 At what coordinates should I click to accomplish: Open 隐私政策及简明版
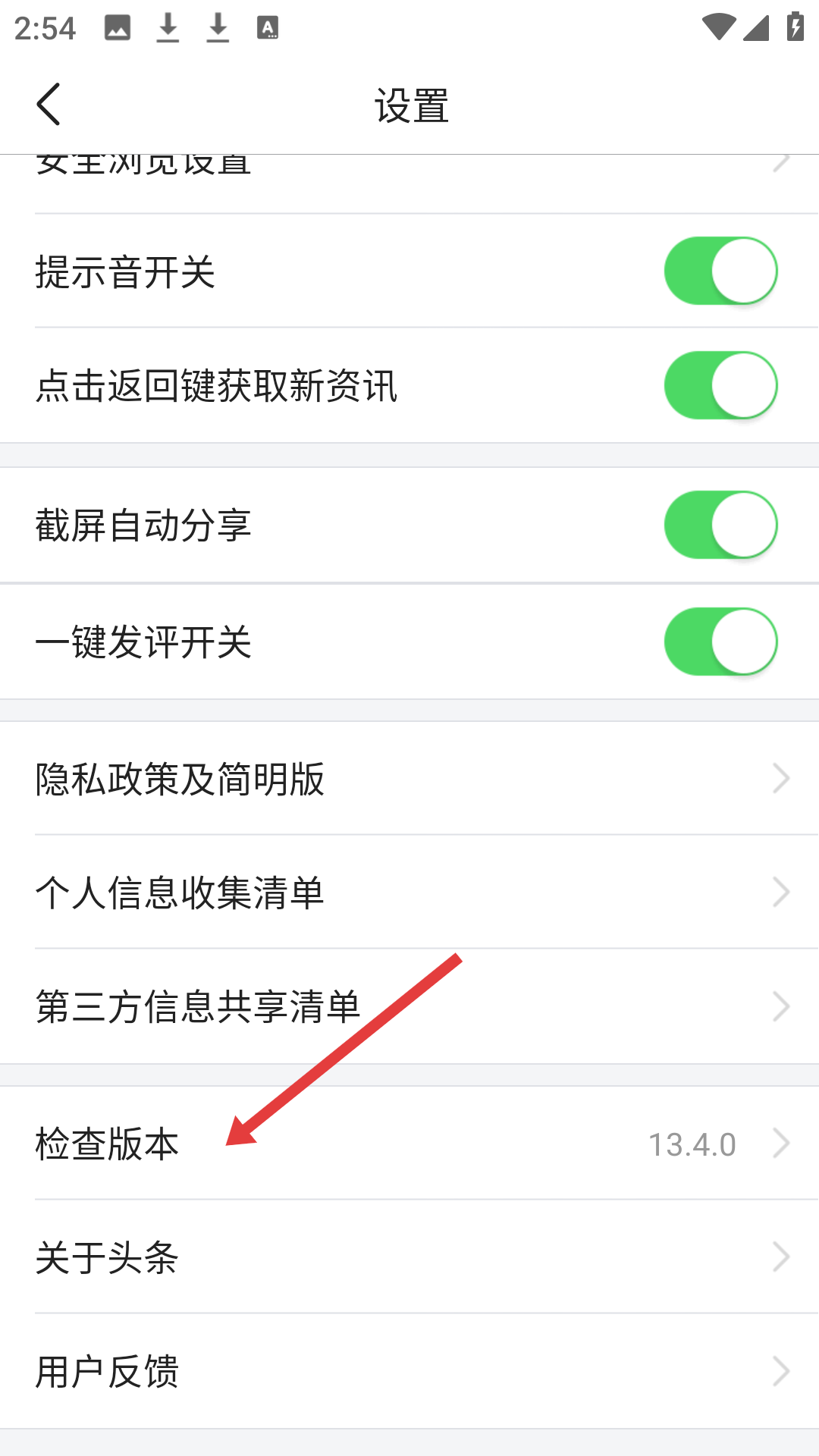point(409,779)
